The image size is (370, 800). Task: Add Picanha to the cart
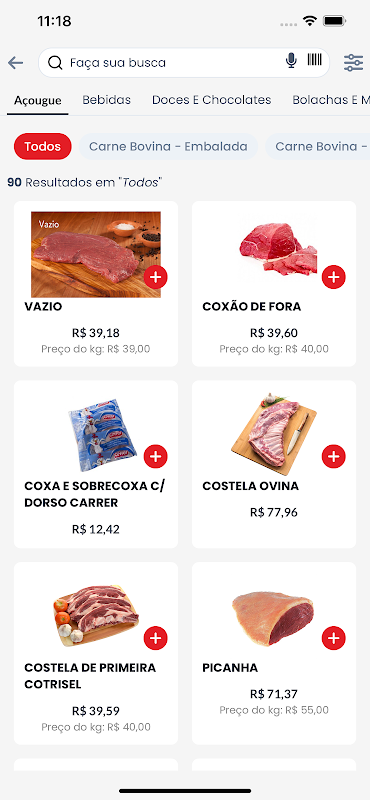[x=334, y=638]
